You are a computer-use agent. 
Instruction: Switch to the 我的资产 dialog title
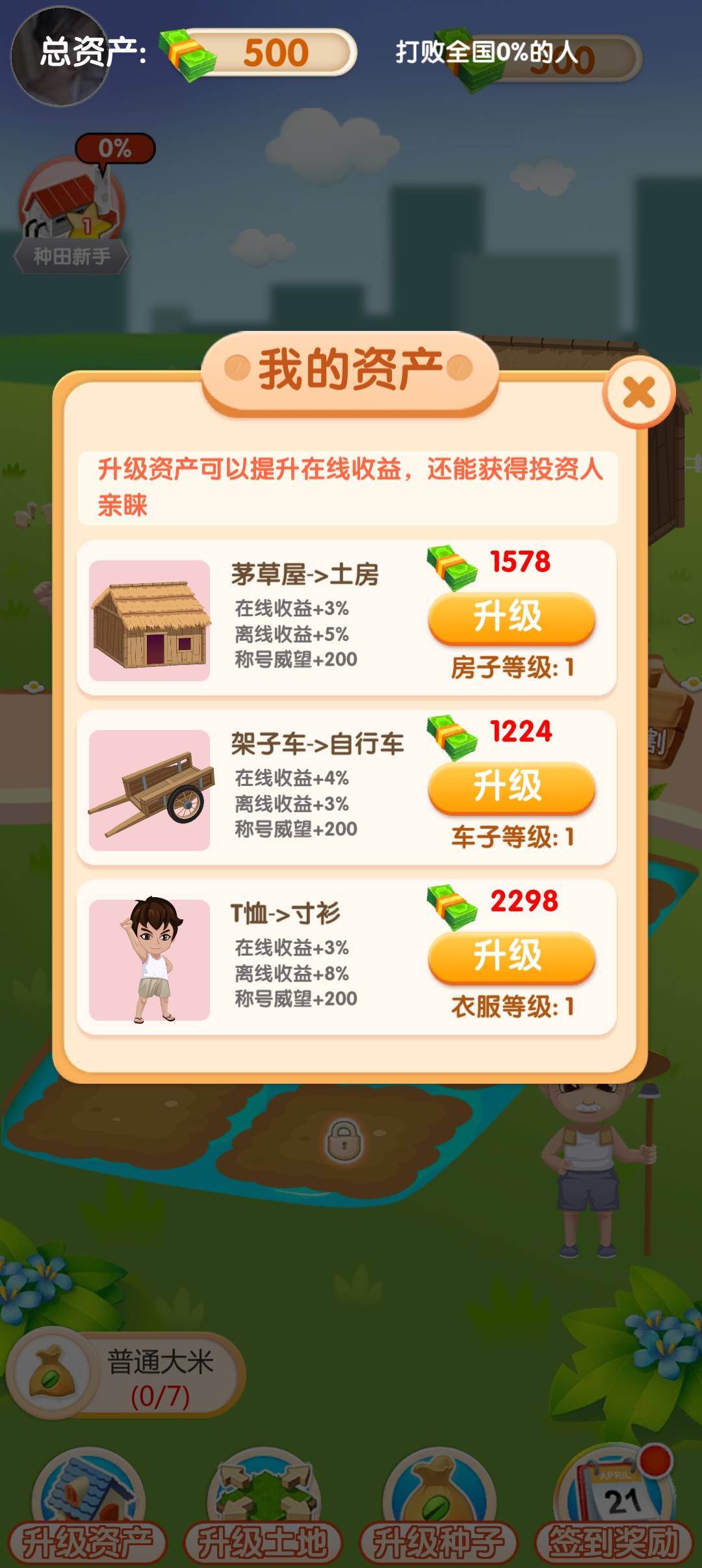(351, 366)
